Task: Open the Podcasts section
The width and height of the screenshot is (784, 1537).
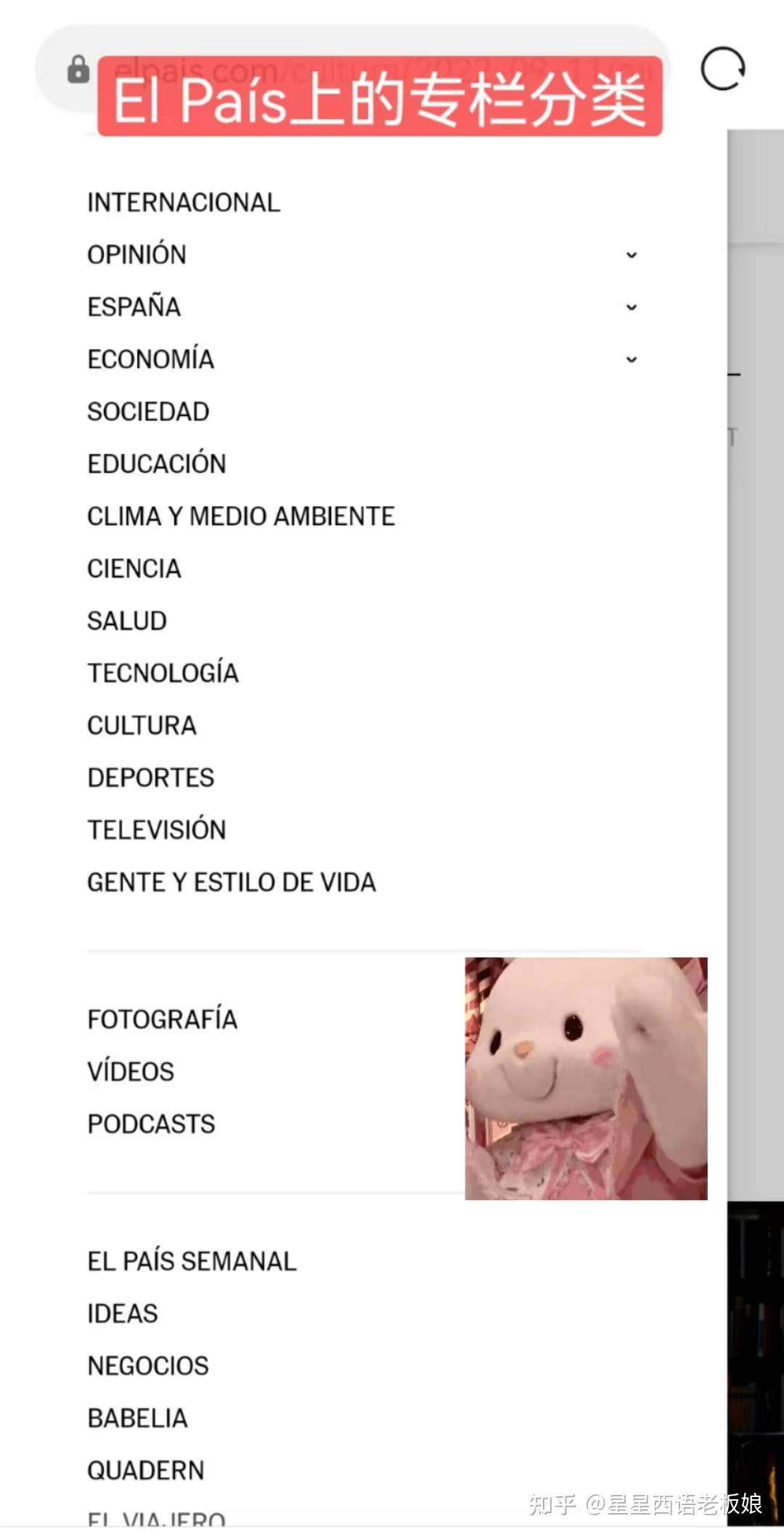Action: (151, 1124)
